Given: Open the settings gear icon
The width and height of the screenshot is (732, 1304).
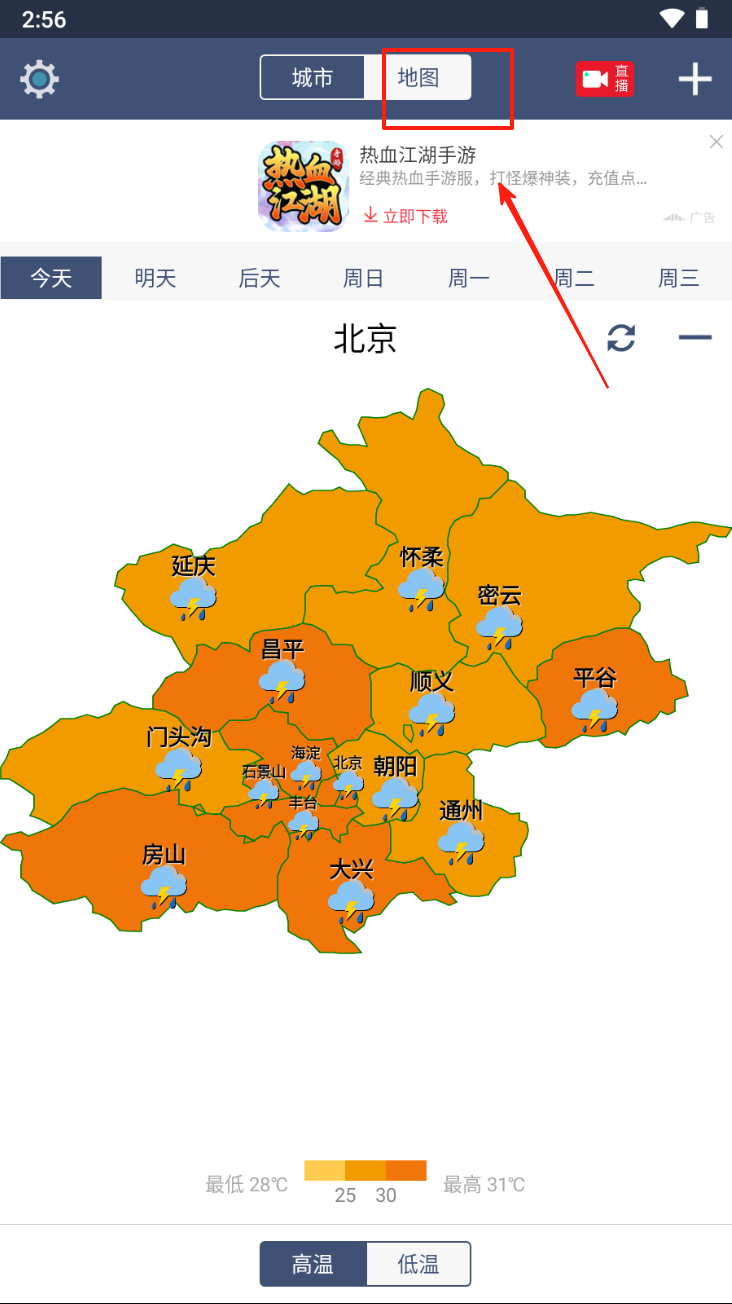Looking at the screenshot, I should (39, 78).
